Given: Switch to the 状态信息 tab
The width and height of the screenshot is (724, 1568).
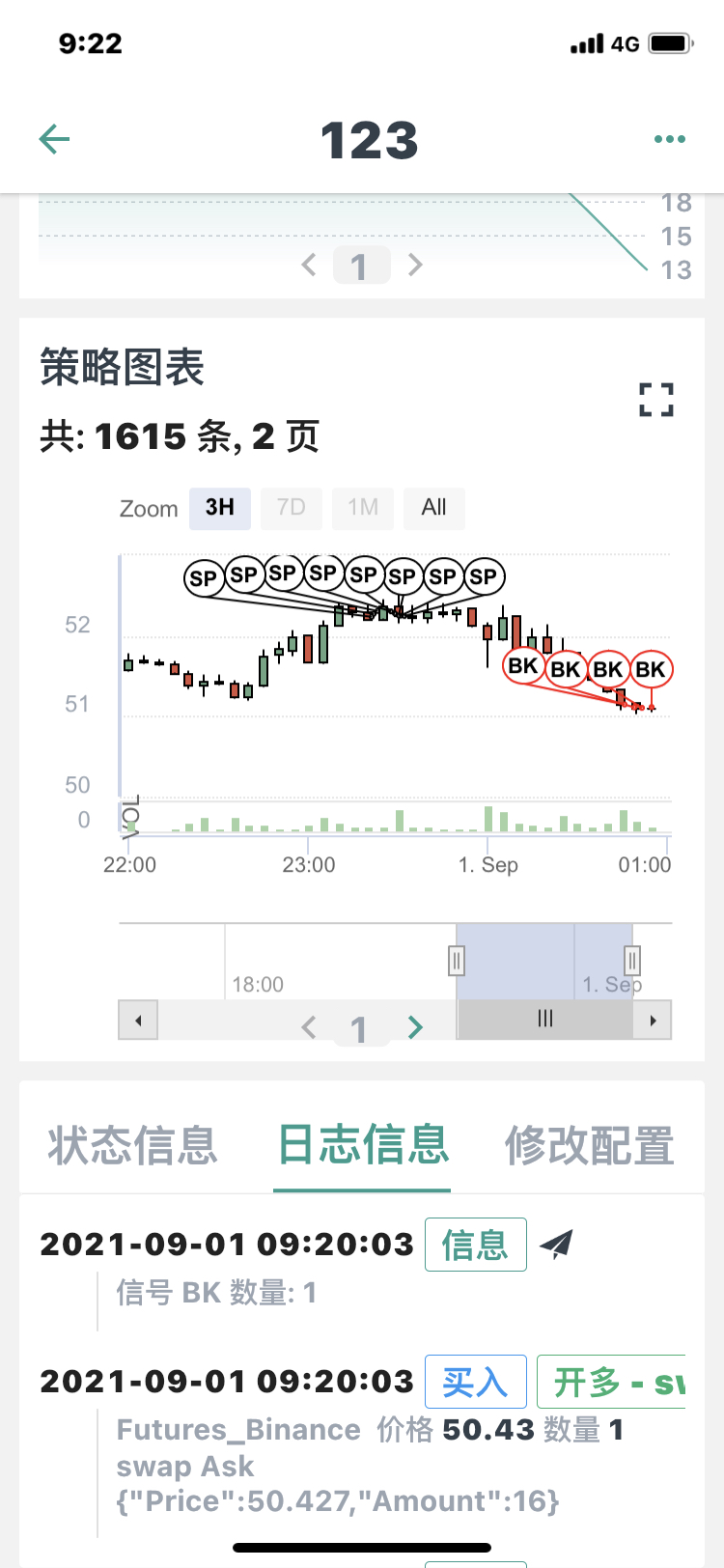Looking at the screenshot, I should tap(132, 1146).
